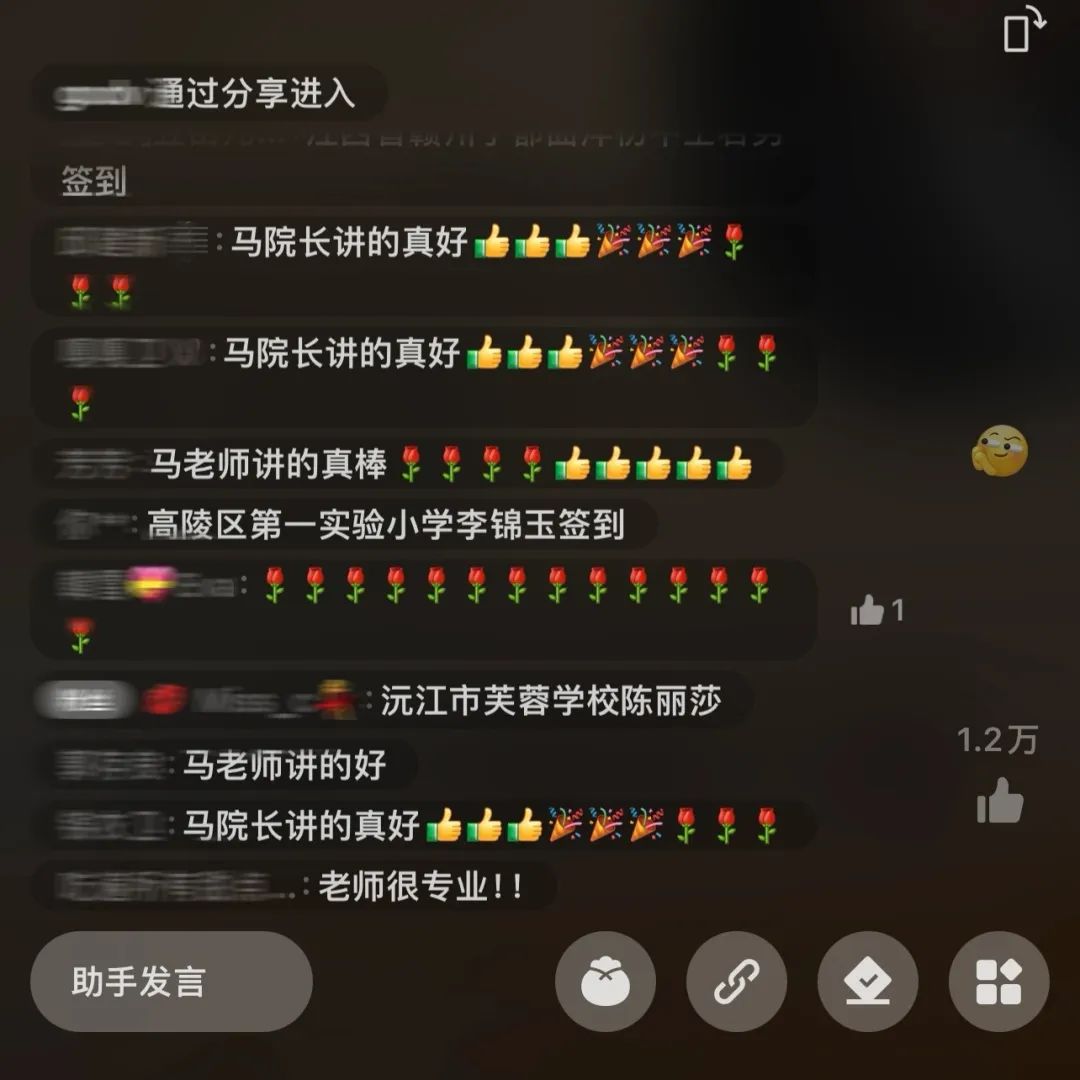This screenshot has height=1080, width=1080.
Task: Like the live stream with thumbs-up
Action: coord(999,801)
